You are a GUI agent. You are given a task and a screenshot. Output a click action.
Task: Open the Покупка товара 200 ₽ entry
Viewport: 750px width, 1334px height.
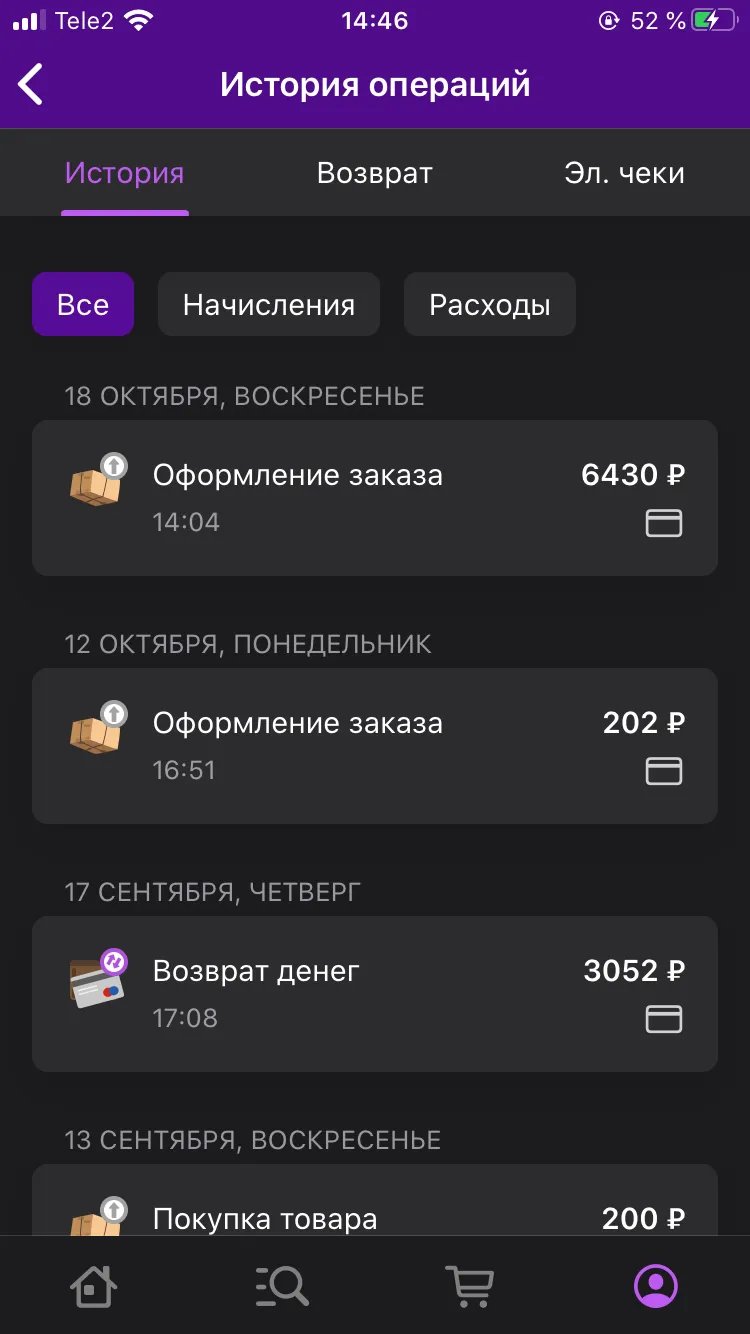point(375,1200)
